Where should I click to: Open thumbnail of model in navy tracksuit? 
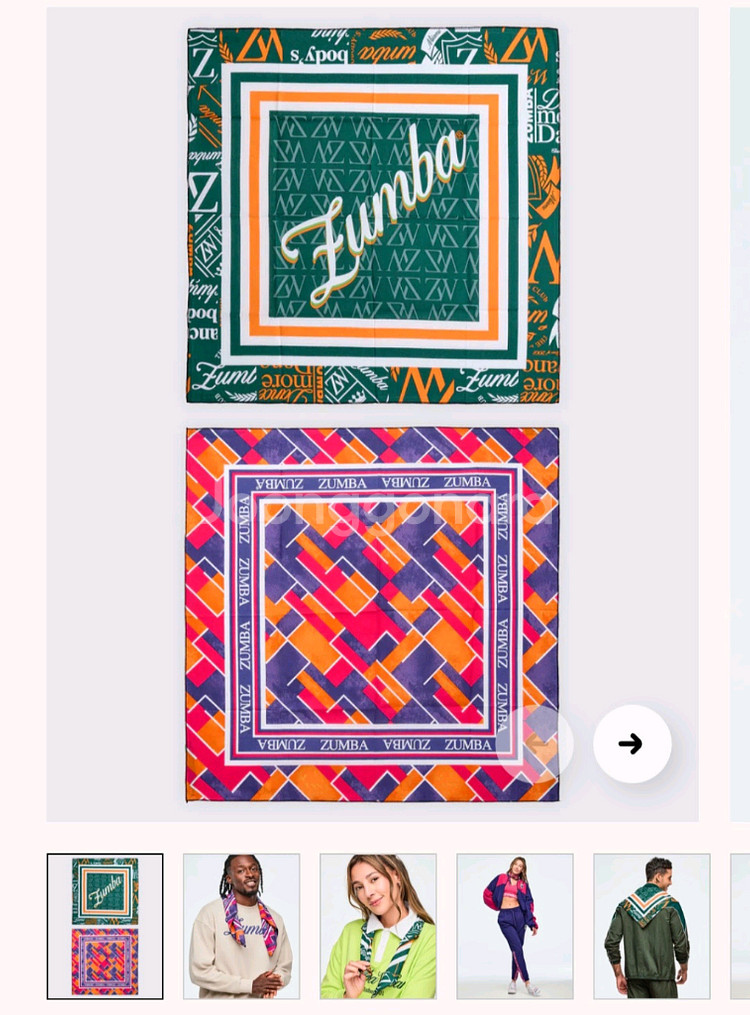pos(515,926)
